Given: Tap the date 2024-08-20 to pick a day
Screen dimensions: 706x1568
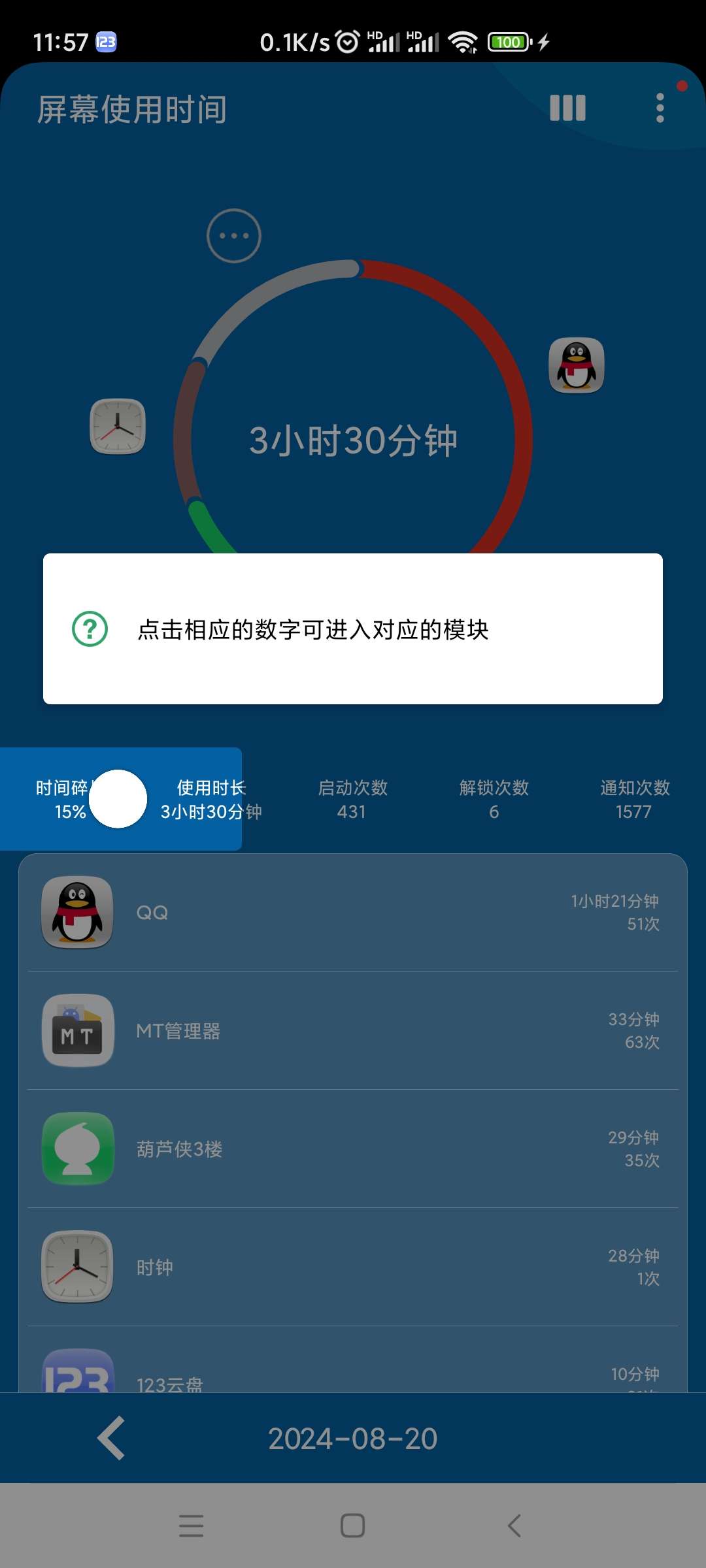Looking at the screenshot, I should [353, 1439].
